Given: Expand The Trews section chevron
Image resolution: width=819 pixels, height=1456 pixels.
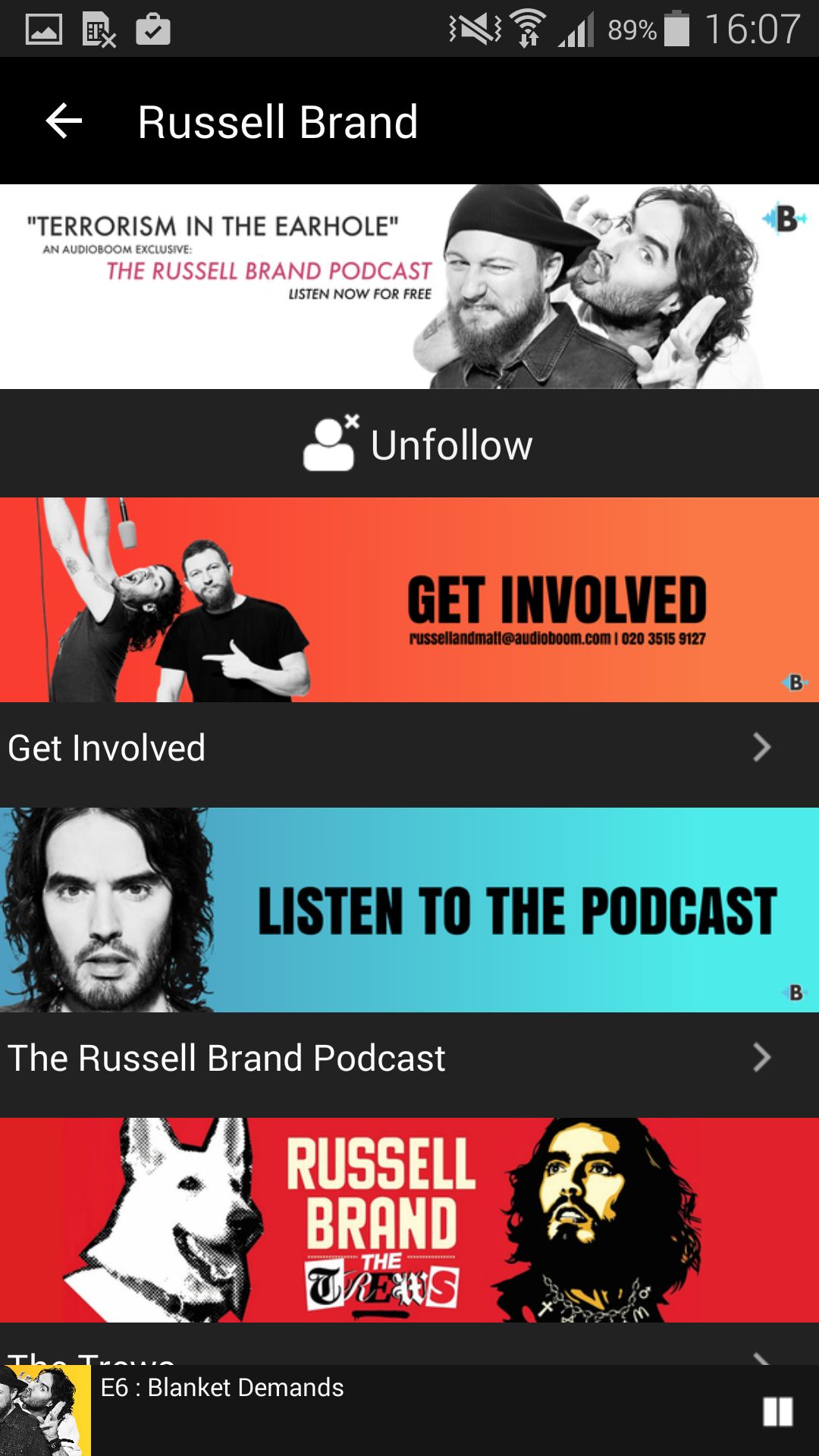Looking at the screenshot, I should click(763, 1357).
